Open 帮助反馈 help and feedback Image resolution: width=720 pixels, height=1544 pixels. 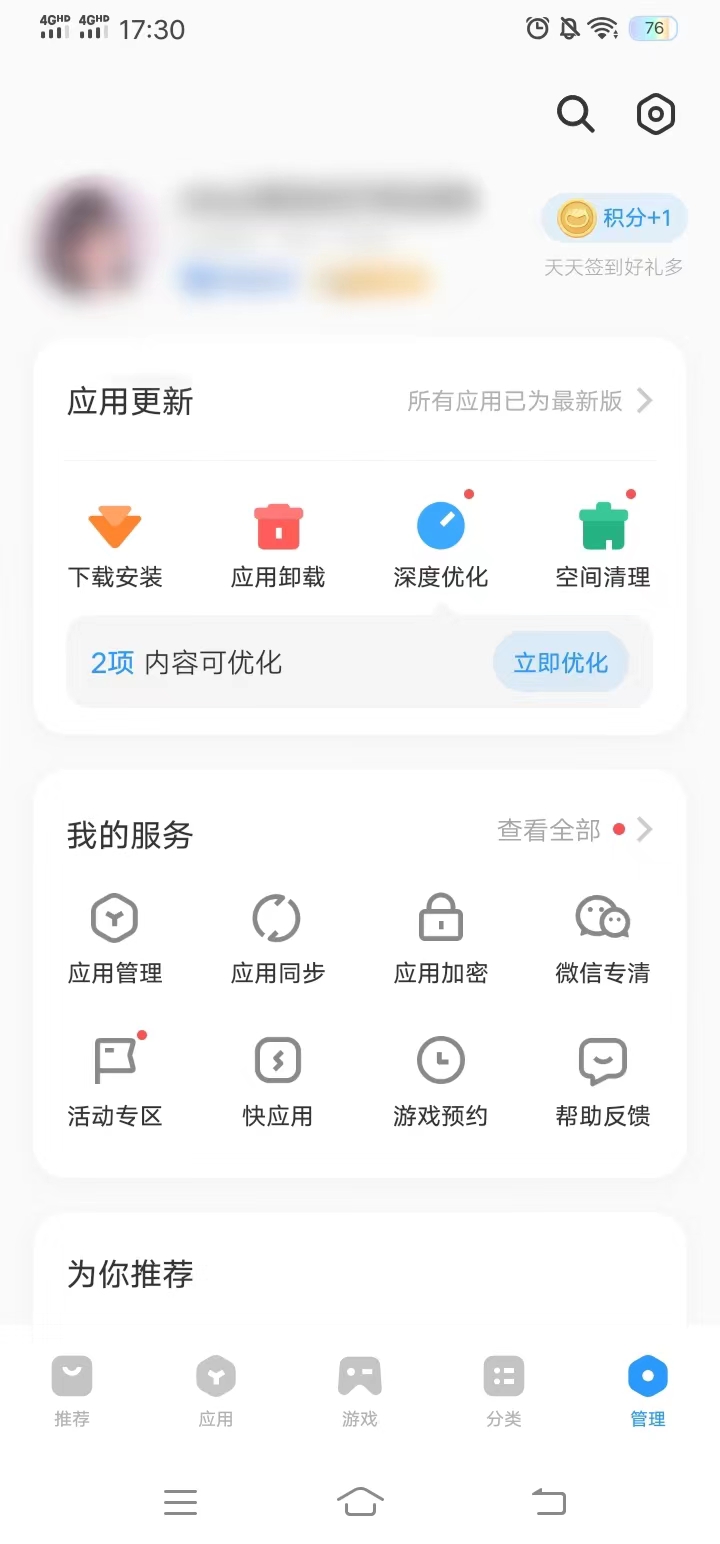coord(603,1078)
